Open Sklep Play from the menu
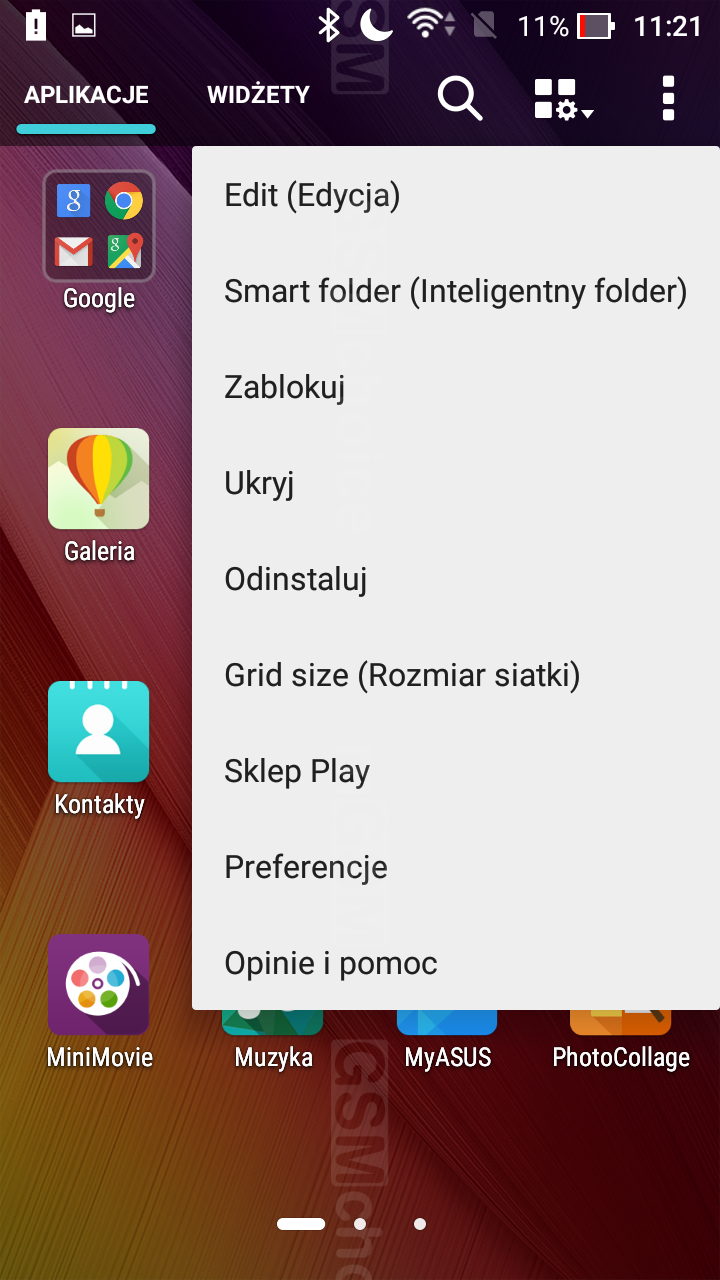Image resolution: width=720 pixels, height=1280 pixels. click(297, 772)
